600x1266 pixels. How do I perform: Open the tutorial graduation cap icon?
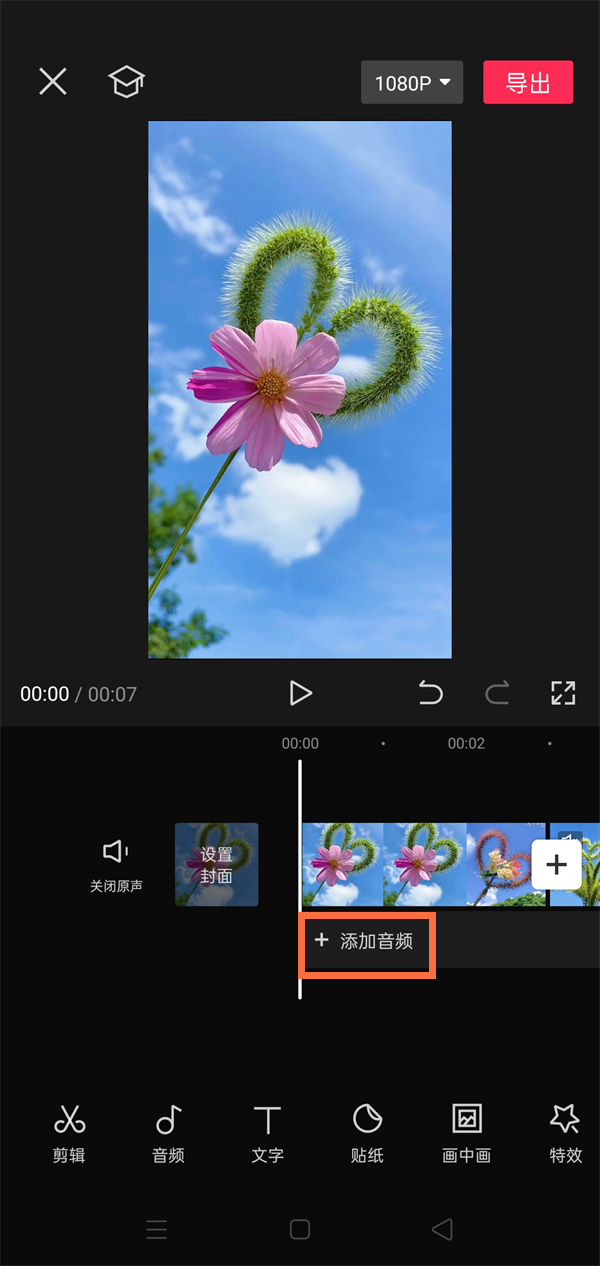(126, 82)
